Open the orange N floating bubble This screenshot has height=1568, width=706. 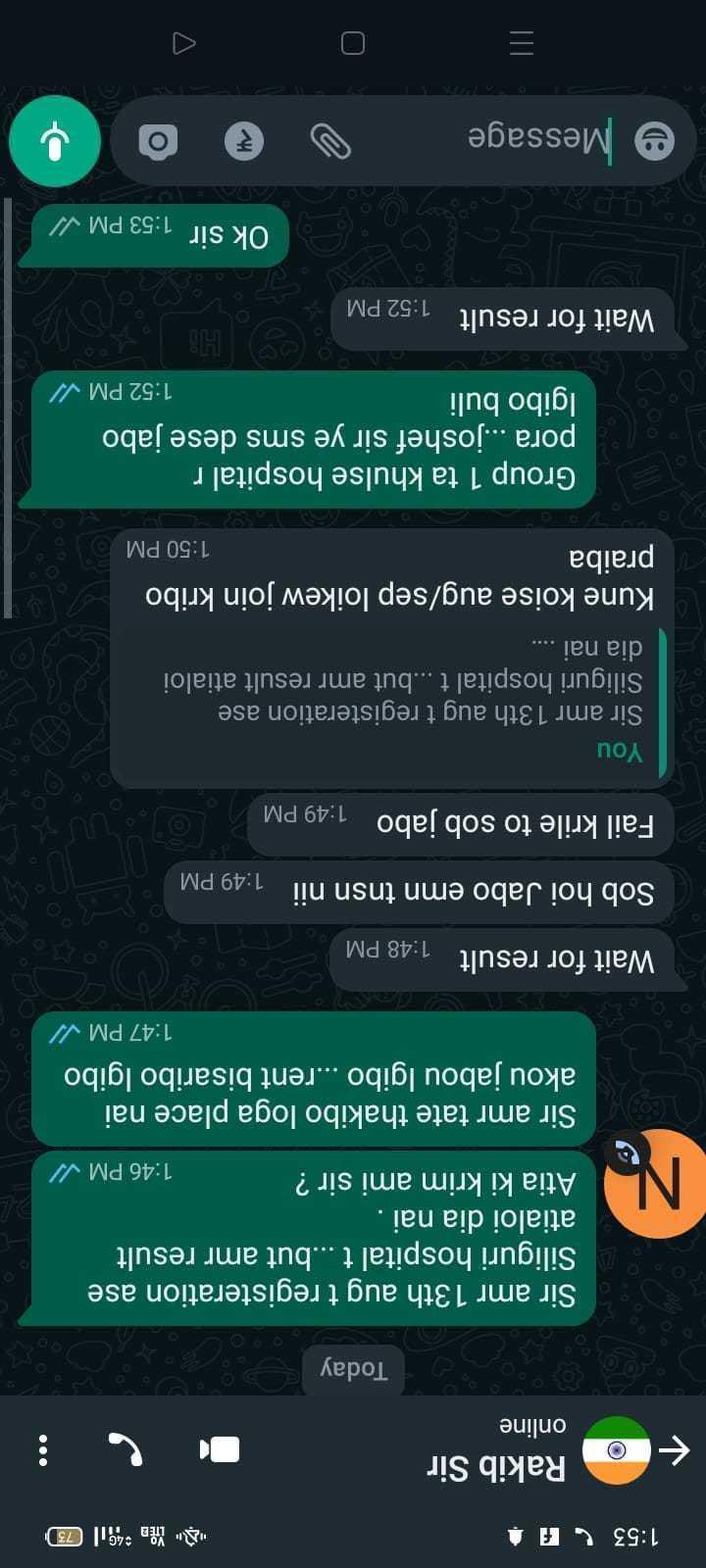(x=655, y=1184)
